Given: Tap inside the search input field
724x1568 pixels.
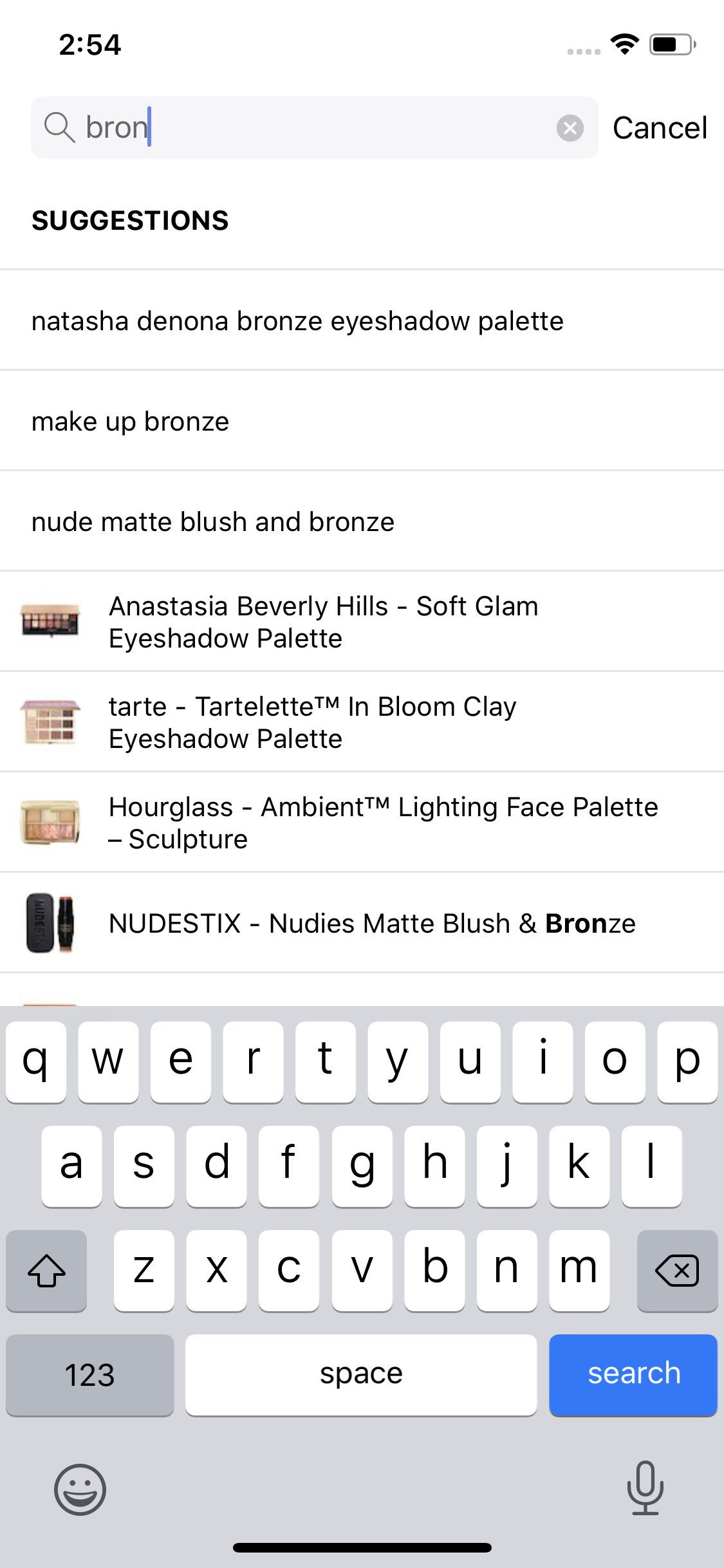Looking at the screenshot, I should pyautogui.click(x=290, y=127).
